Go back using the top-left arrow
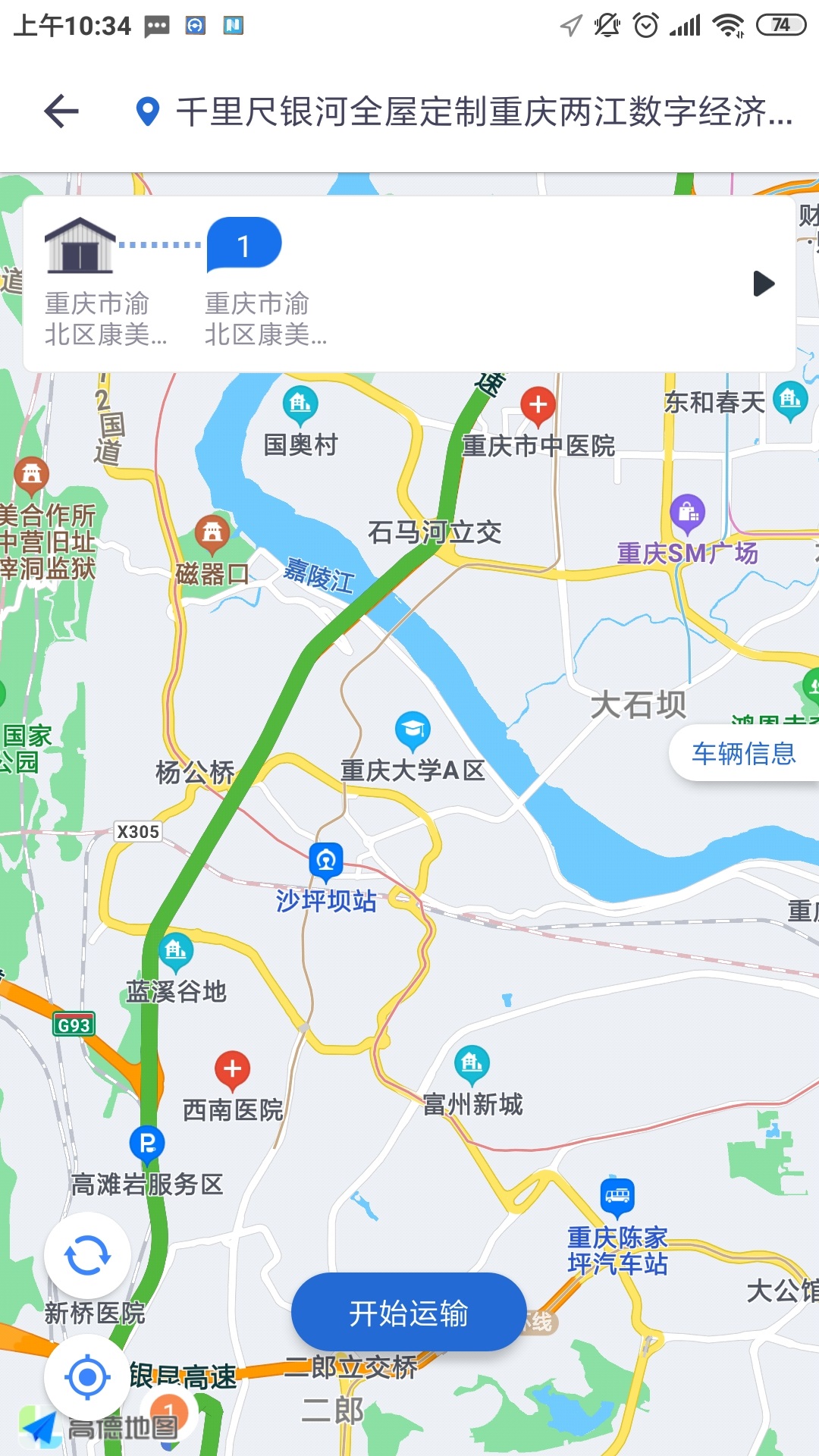This screenshot has width=819, height=1456. (61, 111)
